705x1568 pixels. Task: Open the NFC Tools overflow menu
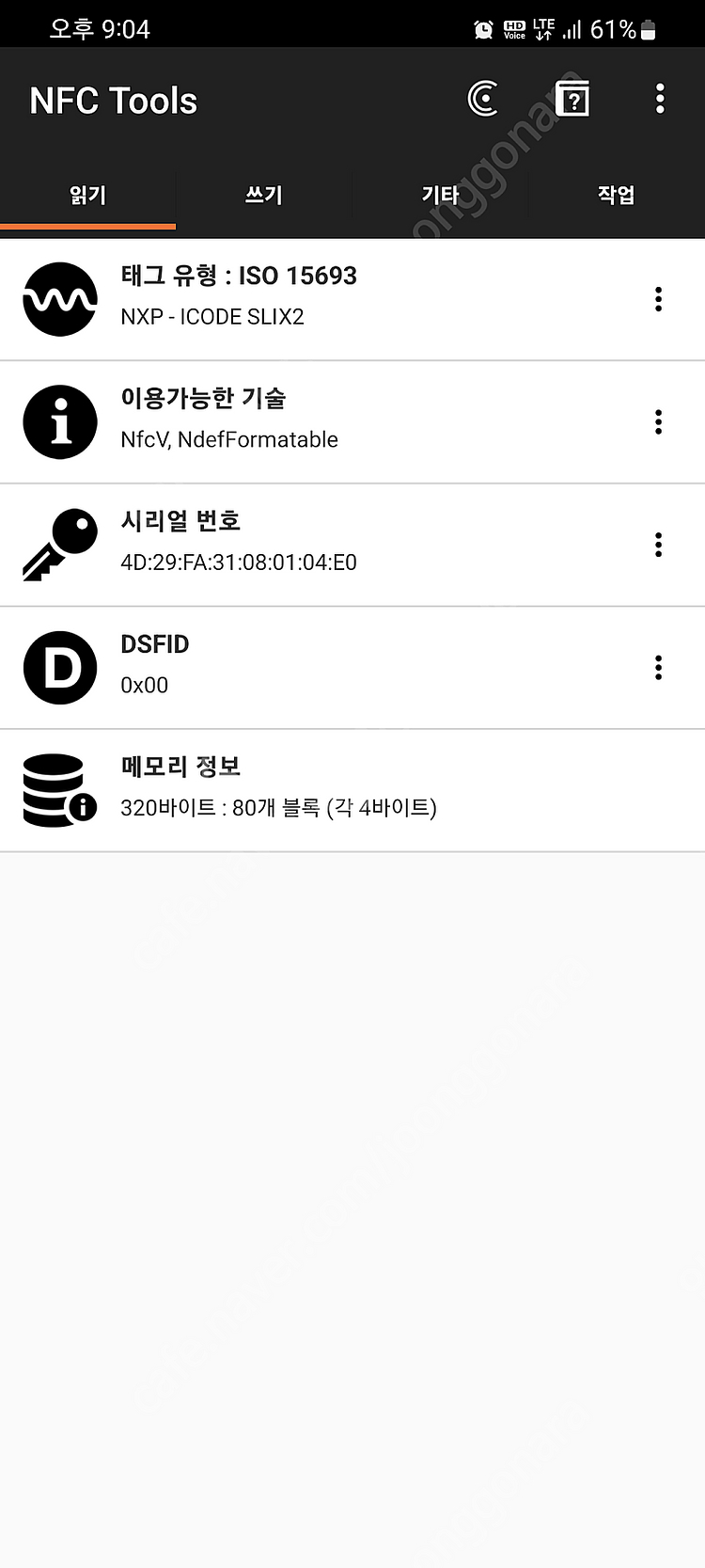tap(660, 99)
